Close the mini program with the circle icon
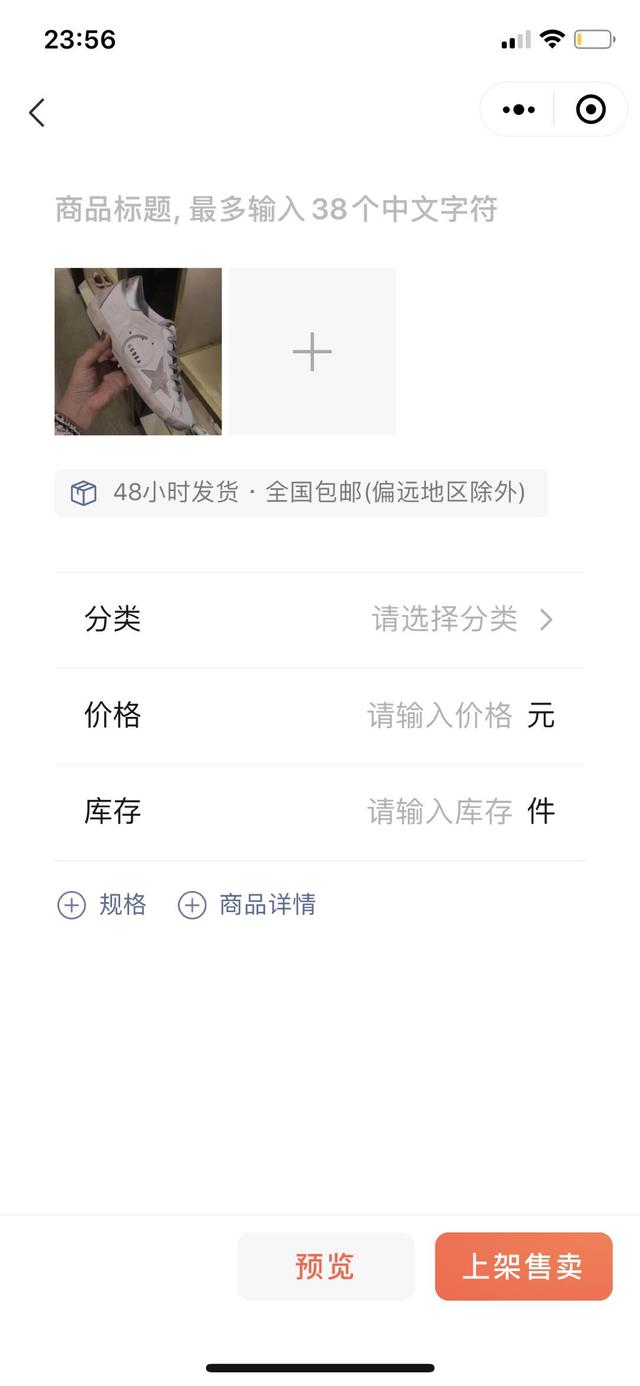The image size is (640, 1386). click(591, 110)
